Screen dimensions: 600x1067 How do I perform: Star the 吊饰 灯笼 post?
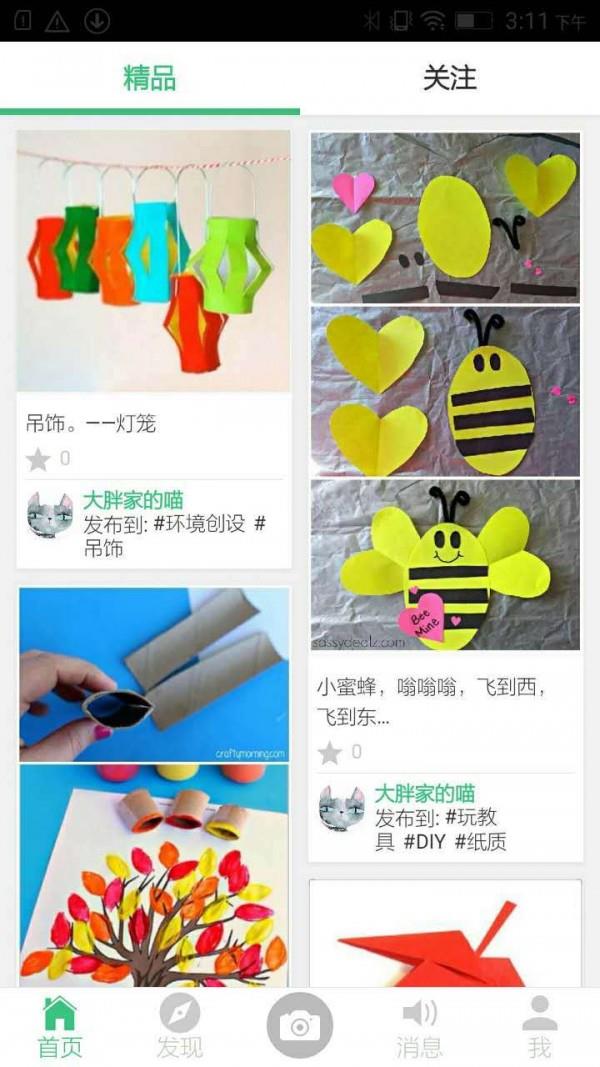38,460
